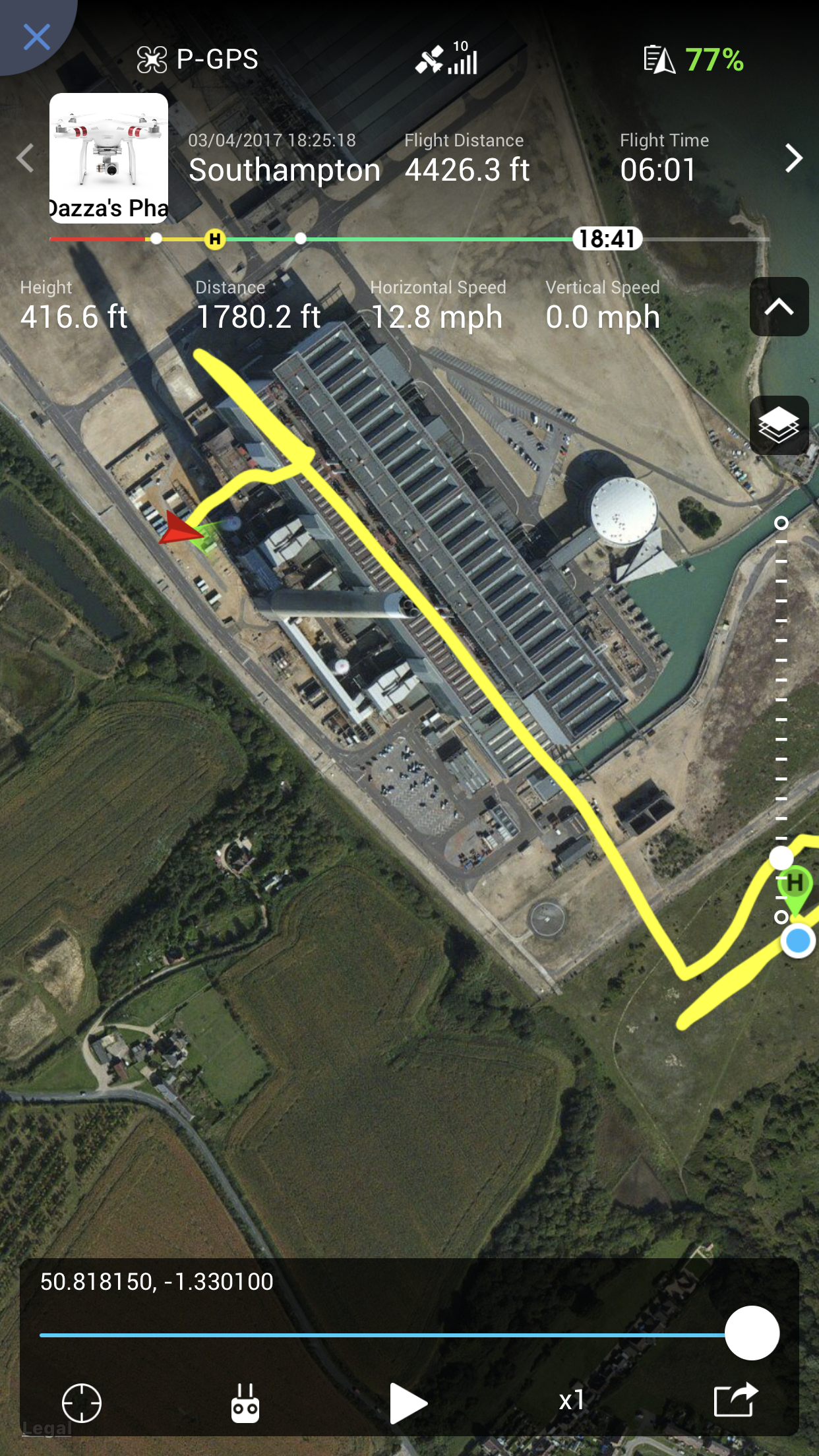This screenshot has height=1456, width=819.
Task: Go to the next flight record
Action: pos(793,158)
